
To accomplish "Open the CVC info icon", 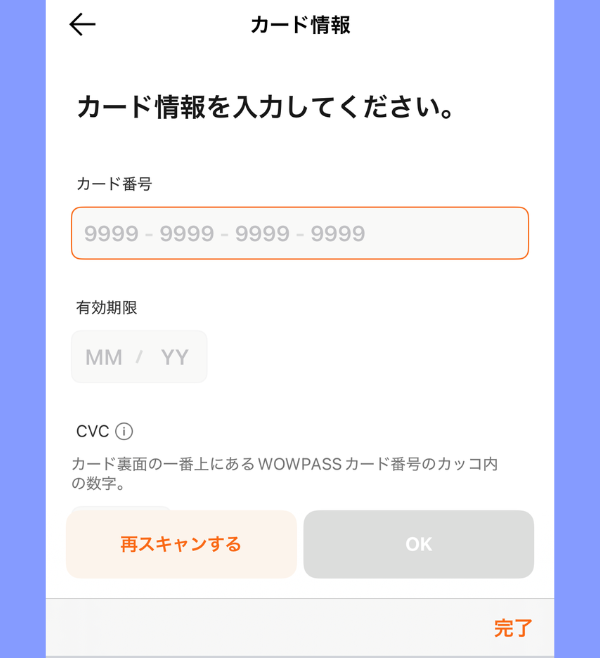I will (124, 432).
